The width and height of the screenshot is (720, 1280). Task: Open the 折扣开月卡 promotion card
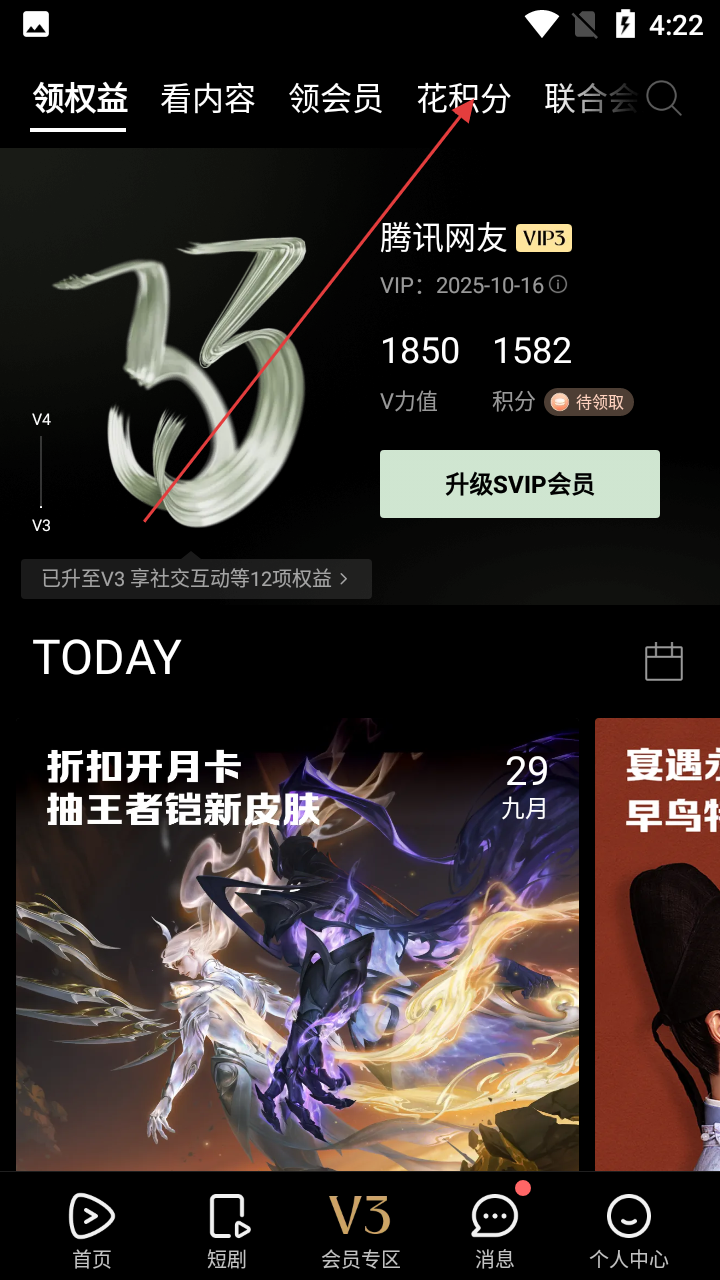click(x=297, y=940)
